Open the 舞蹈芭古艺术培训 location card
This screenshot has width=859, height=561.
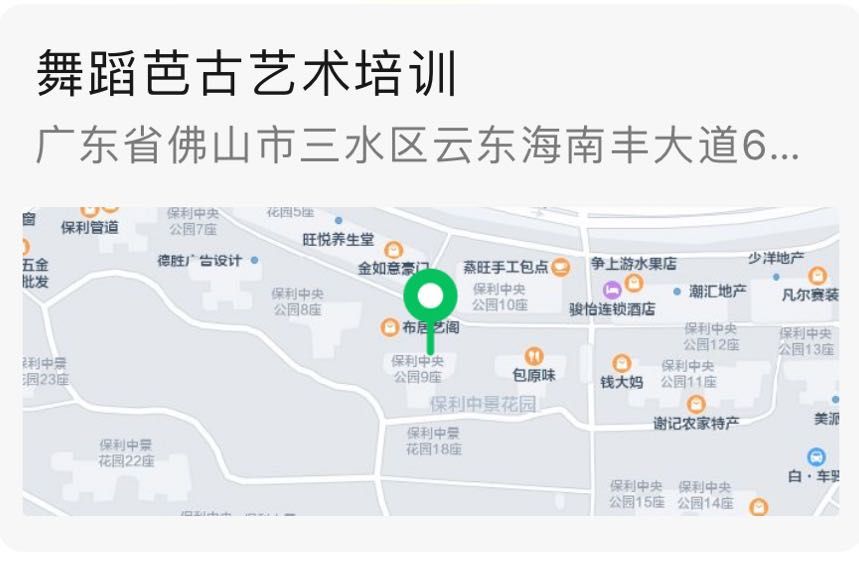click(245, 76)
